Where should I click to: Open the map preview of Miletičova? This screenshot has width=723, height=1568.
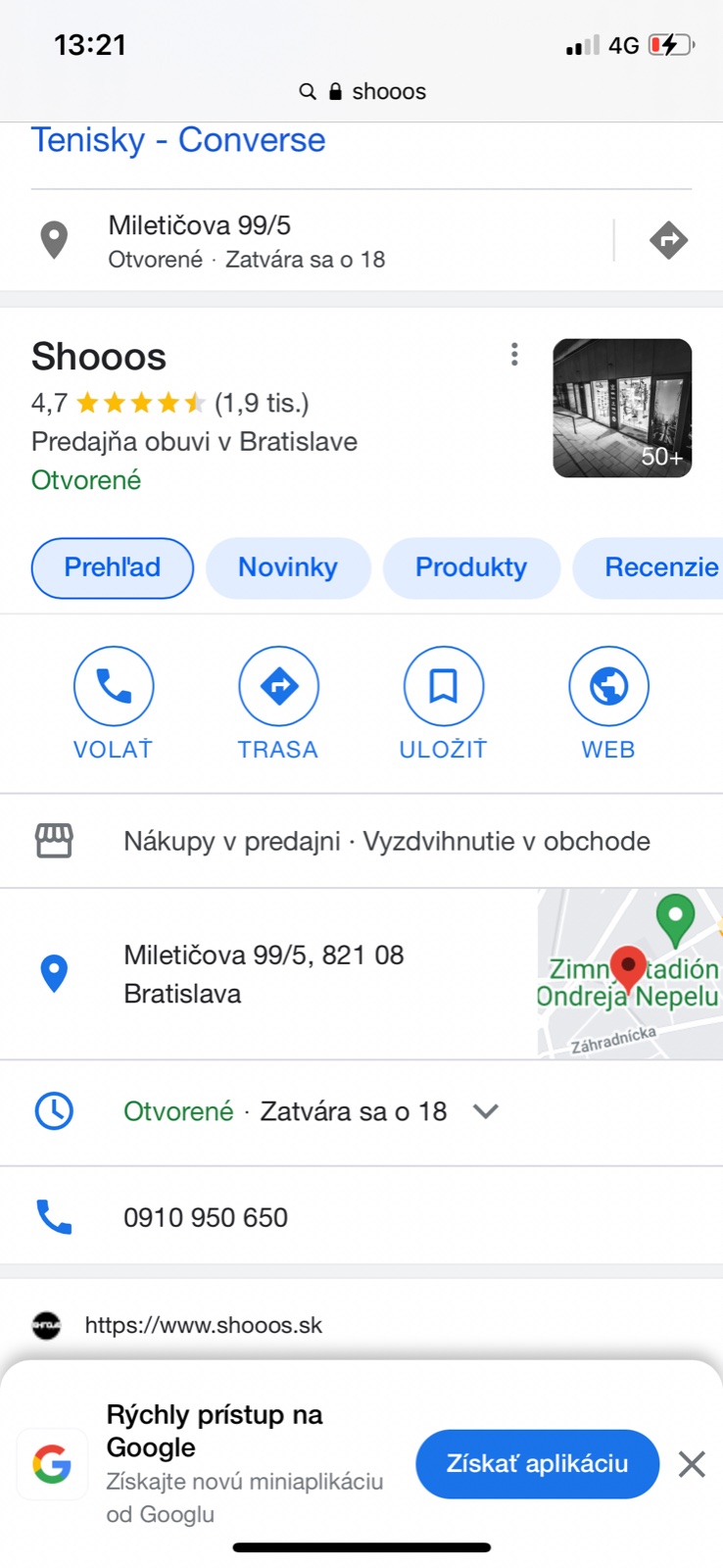click(x=629, y=973)
